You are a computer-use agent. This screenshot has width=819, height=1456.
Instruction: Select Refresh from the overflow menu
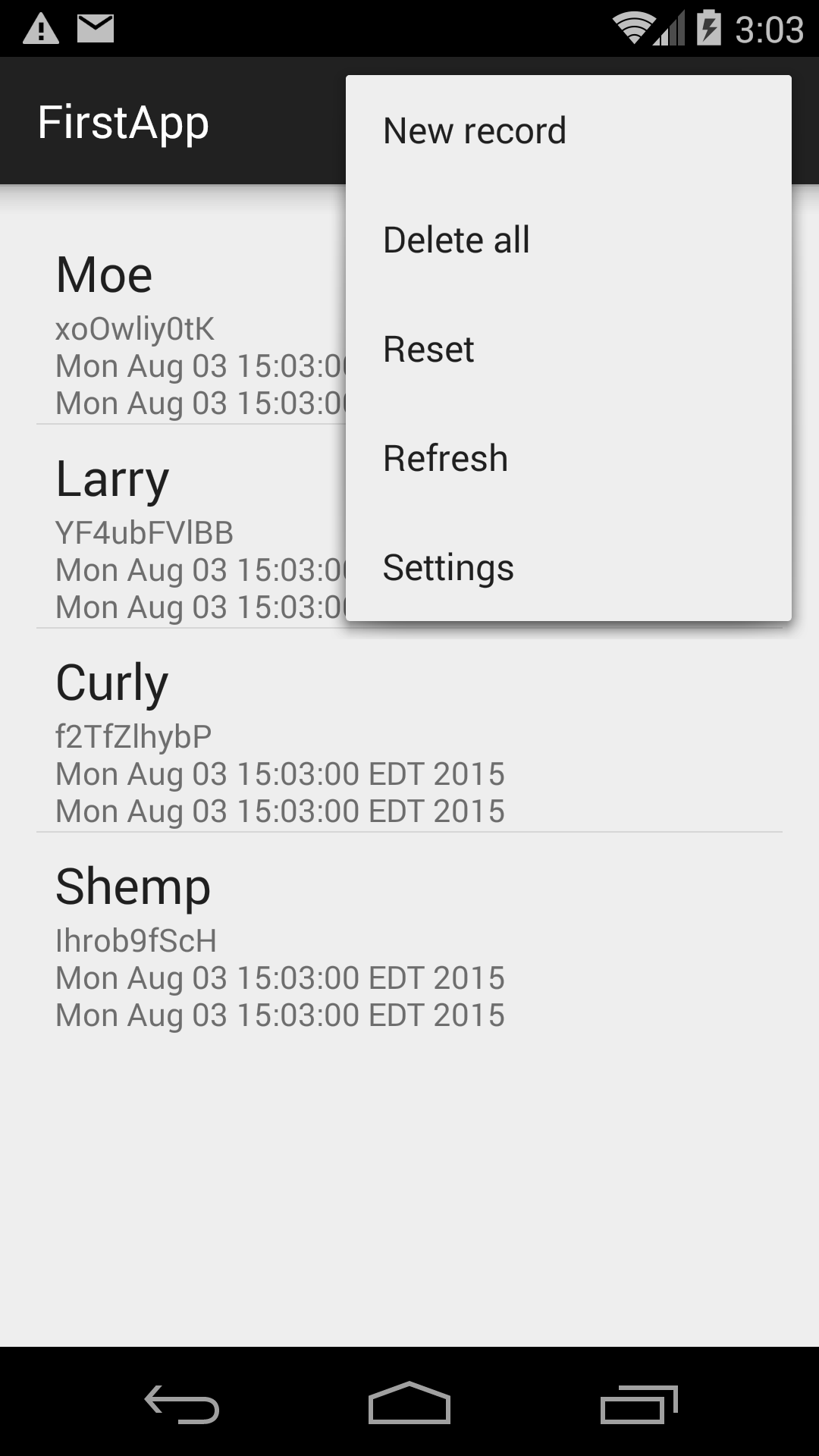569,458
